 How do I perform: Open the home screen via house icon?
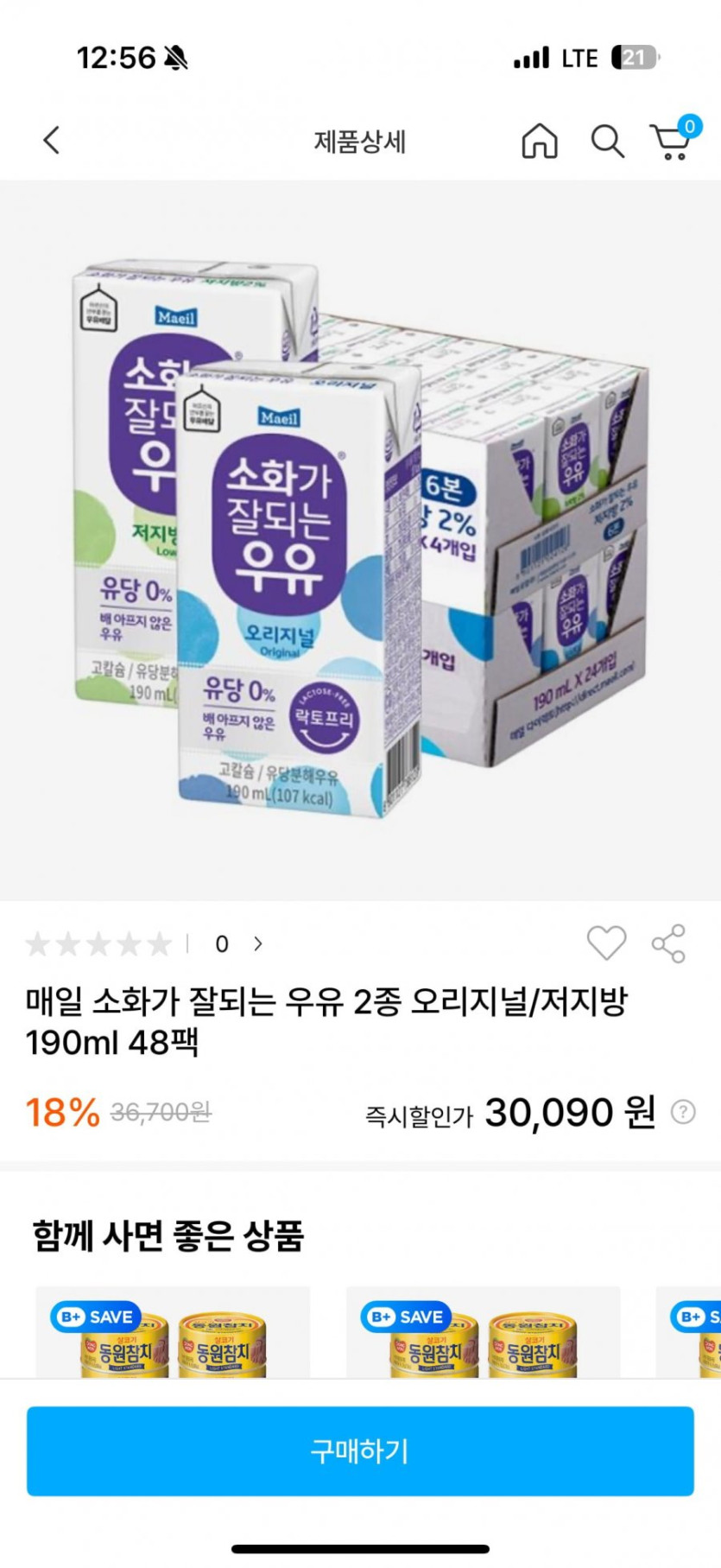coord(539,142)
